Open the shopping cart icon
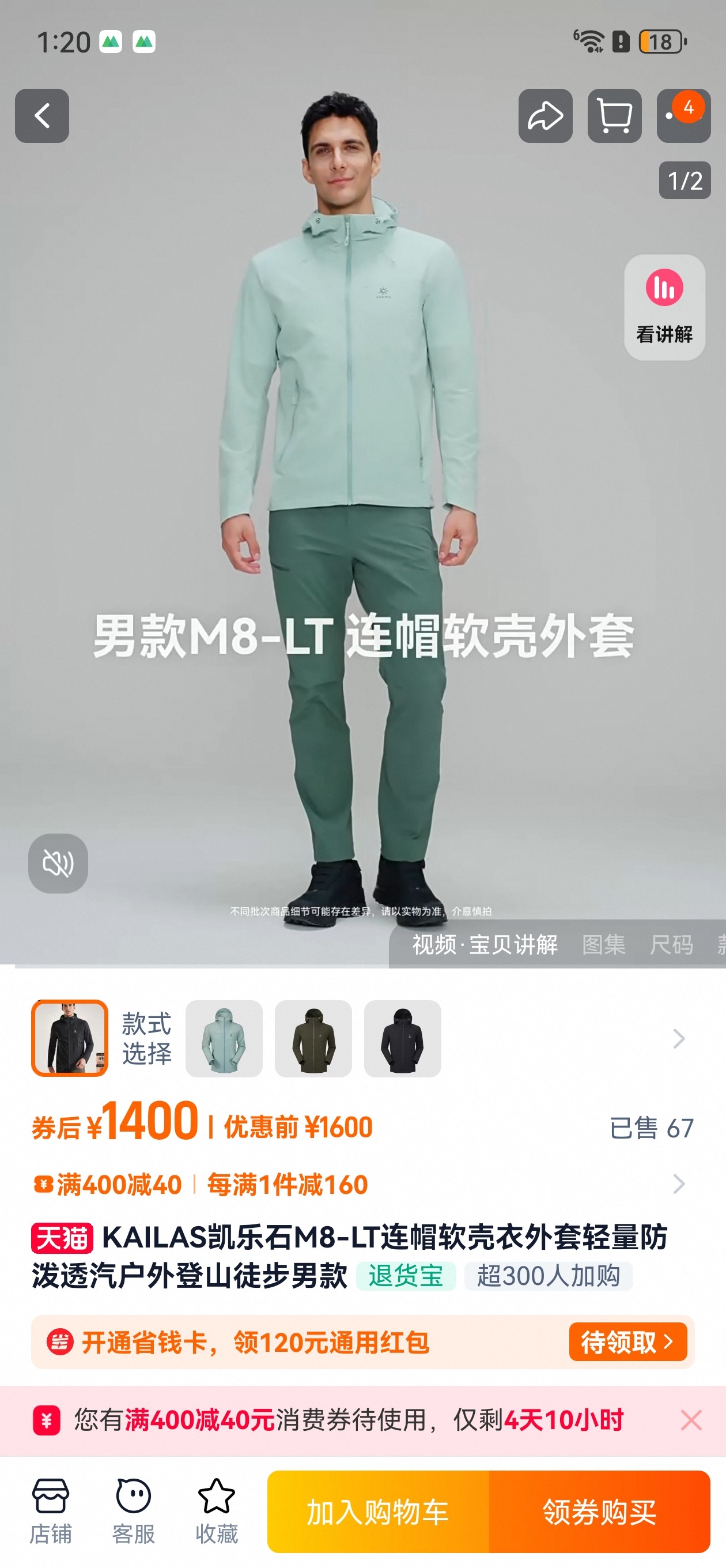 [614, 116]
